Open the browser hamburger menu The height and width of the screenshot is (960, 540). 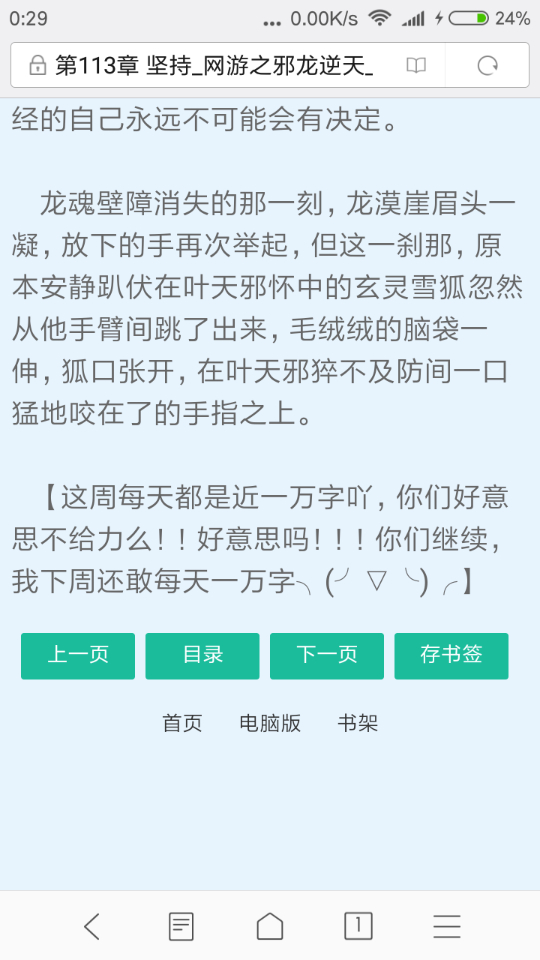[447, 926]
